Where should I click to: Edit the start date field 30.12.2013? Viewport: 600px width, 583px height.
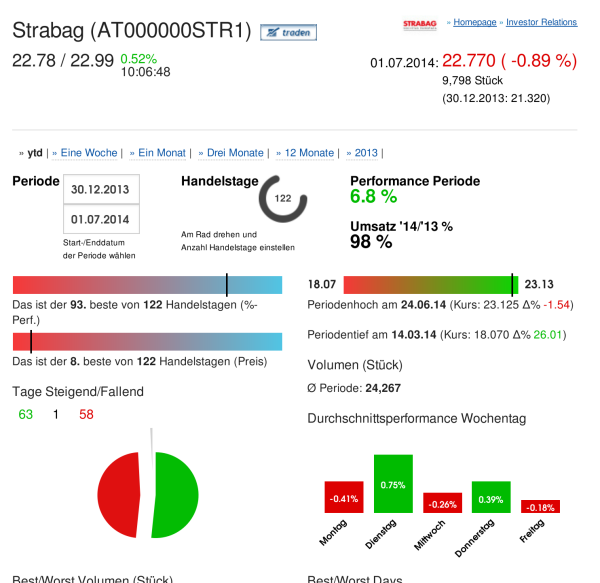coord(101,189)
